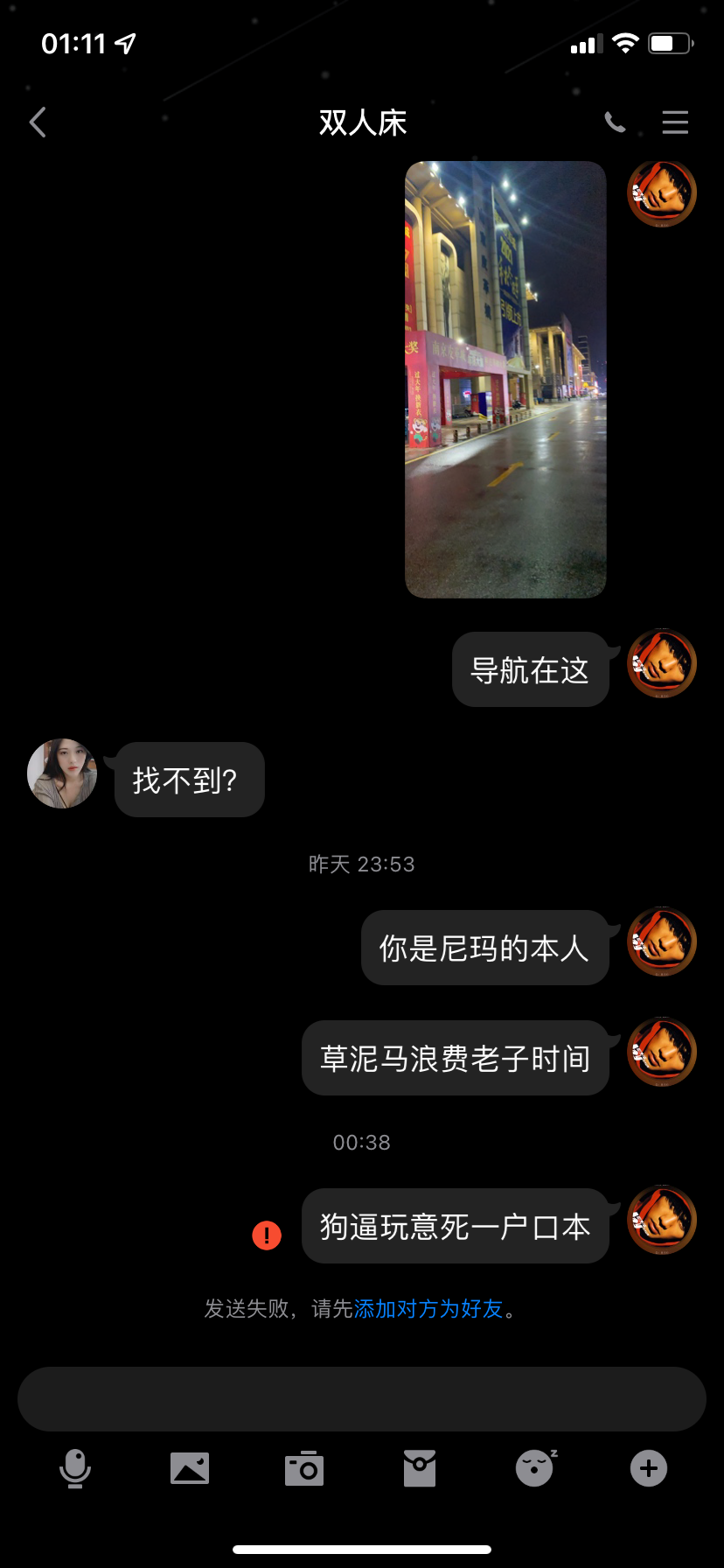Image resolution: width=724 pixels, height=1568 pixels.
Task: Open the emoji sticker panel
Action: [535, 1468]
